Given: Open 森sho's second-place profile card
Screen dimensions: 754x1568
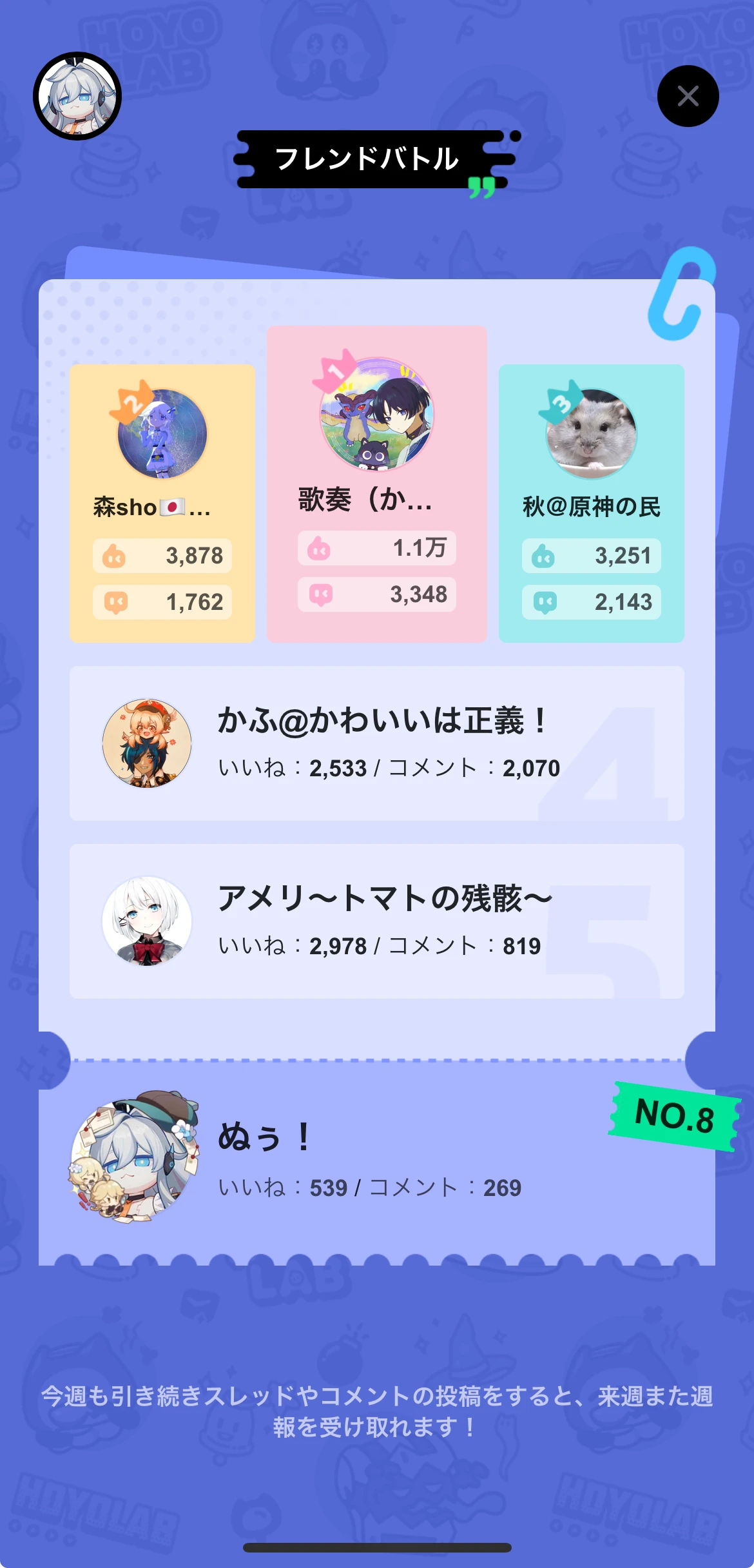Looking at the screenshot, I should (x=162, y=503).
